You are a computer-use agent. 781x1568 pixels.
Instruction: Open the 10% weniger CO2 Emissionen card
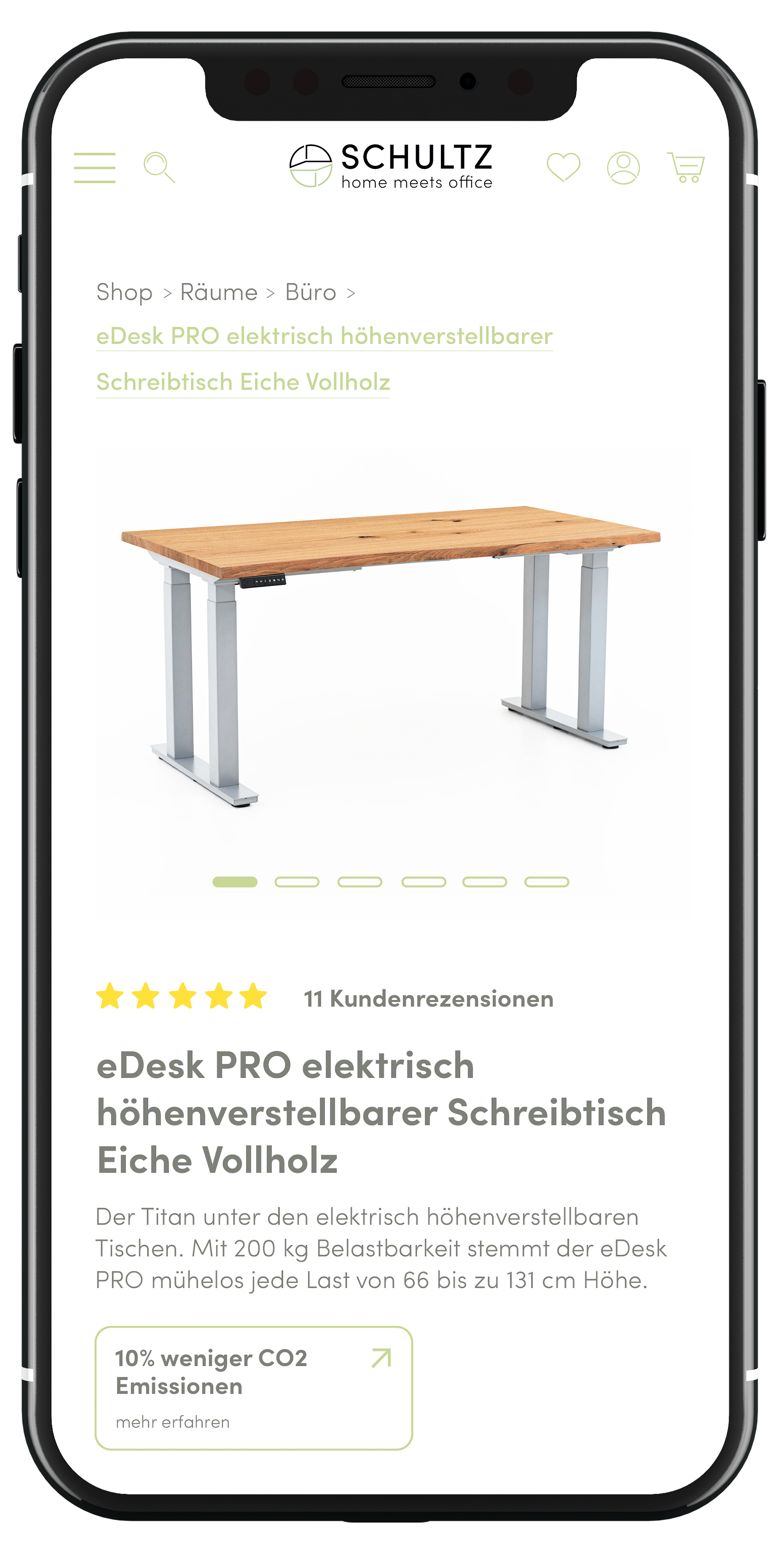point(253,1388)
